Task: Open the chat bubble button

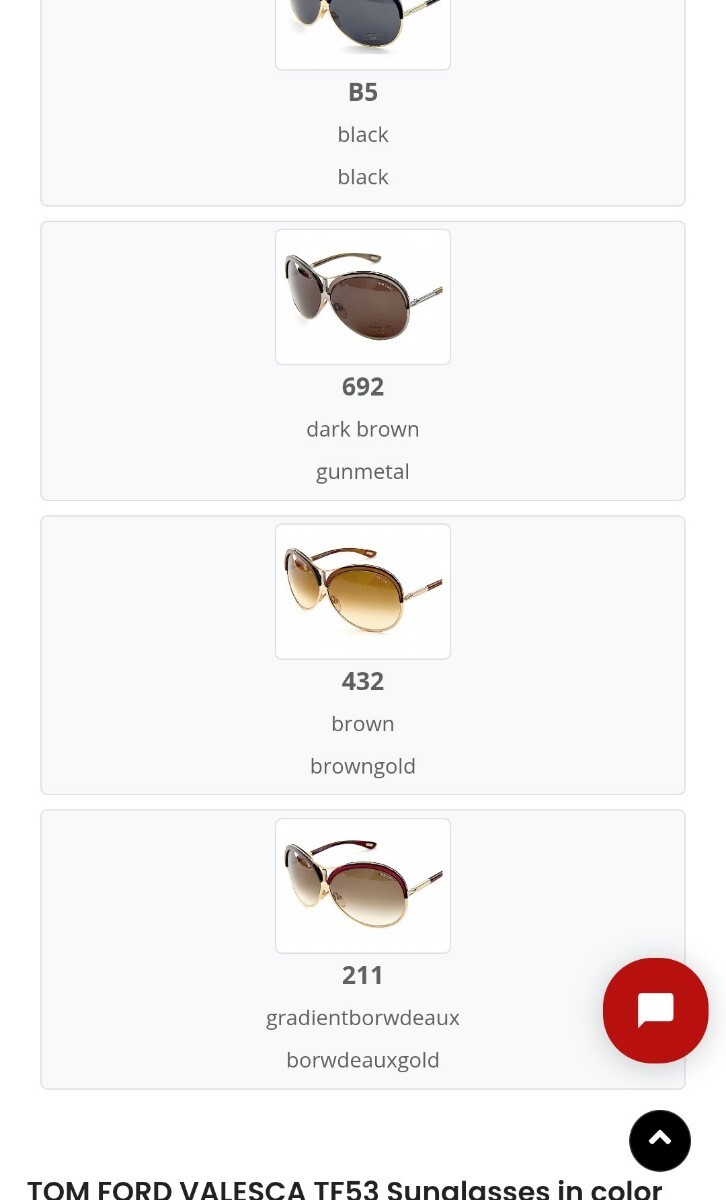Action: 655,1010
